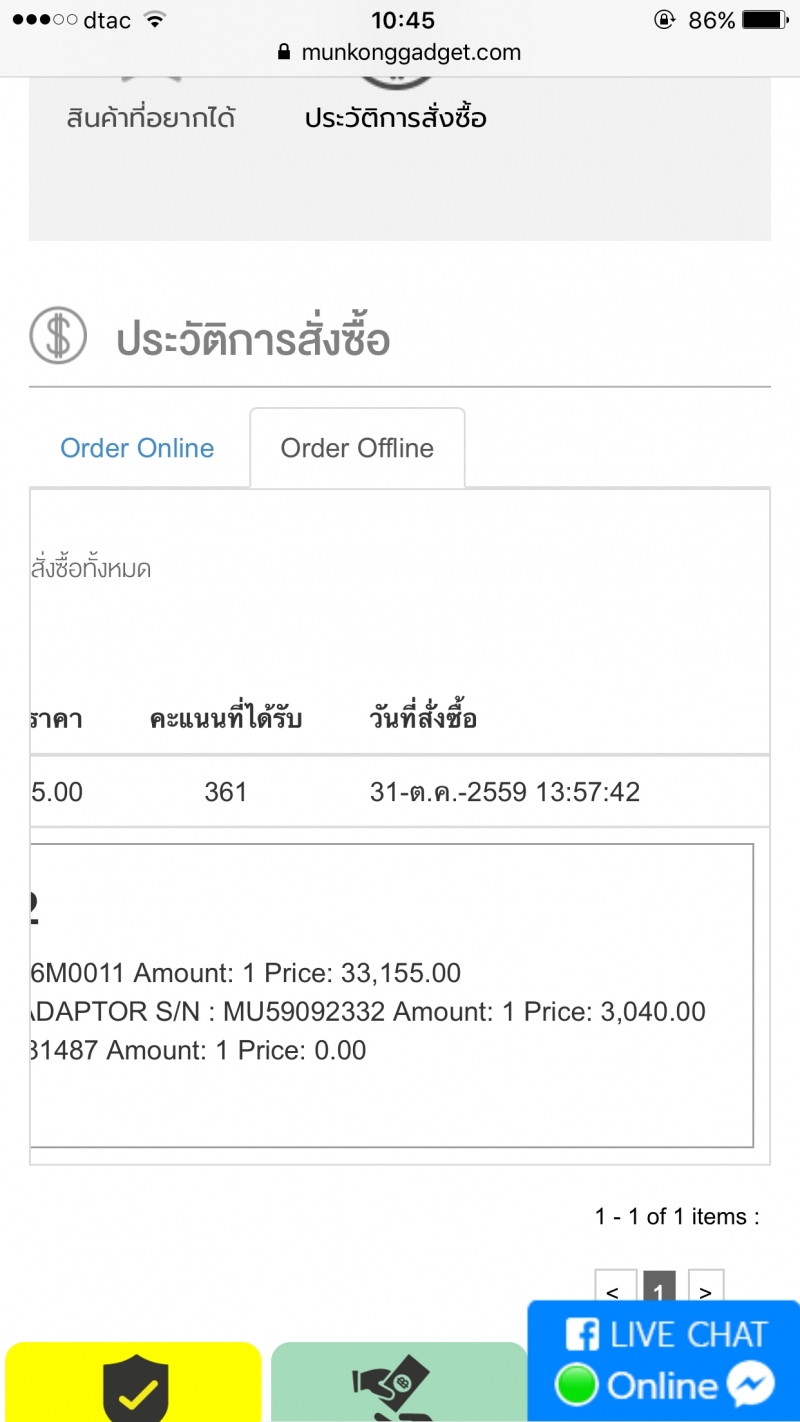Open Facebook Live Chat widget
This screenshot has width=800, height=1422.
664,1360
